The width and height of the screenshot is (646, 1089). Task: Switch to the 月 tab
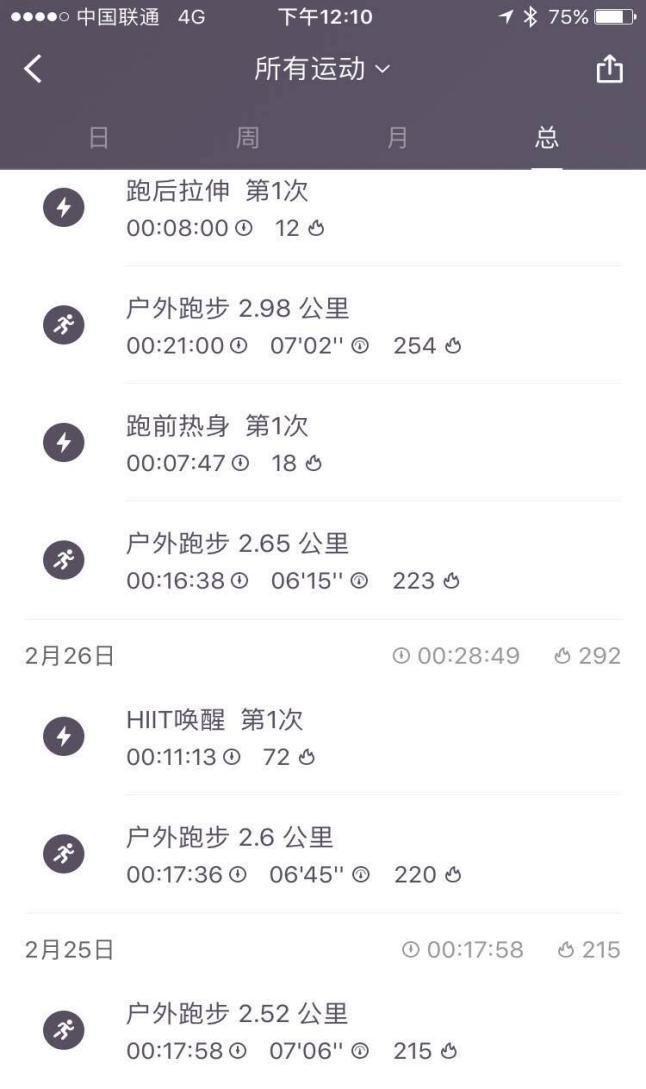tap(397, 138)
